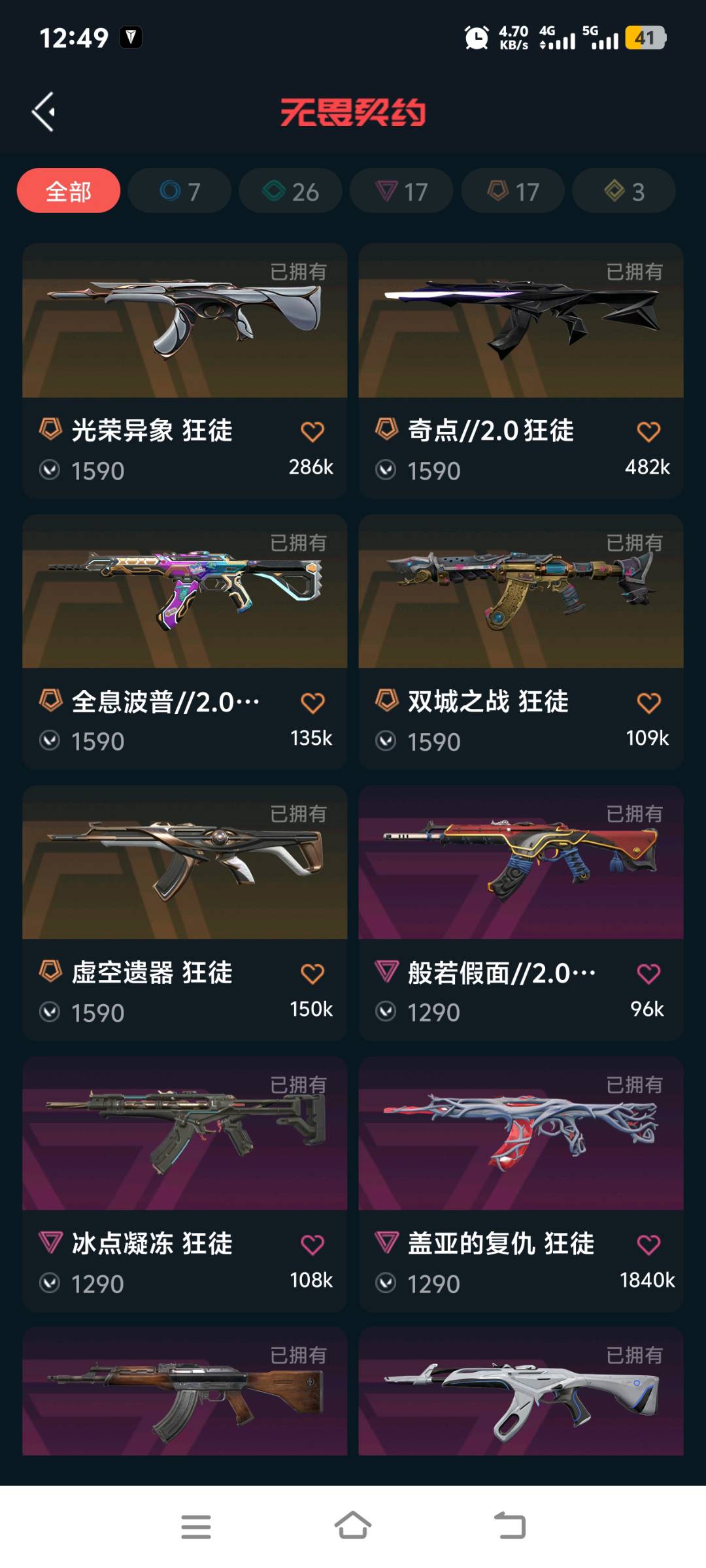Like the 光荣异象 狂徒 skin

[x=312, y=432]
